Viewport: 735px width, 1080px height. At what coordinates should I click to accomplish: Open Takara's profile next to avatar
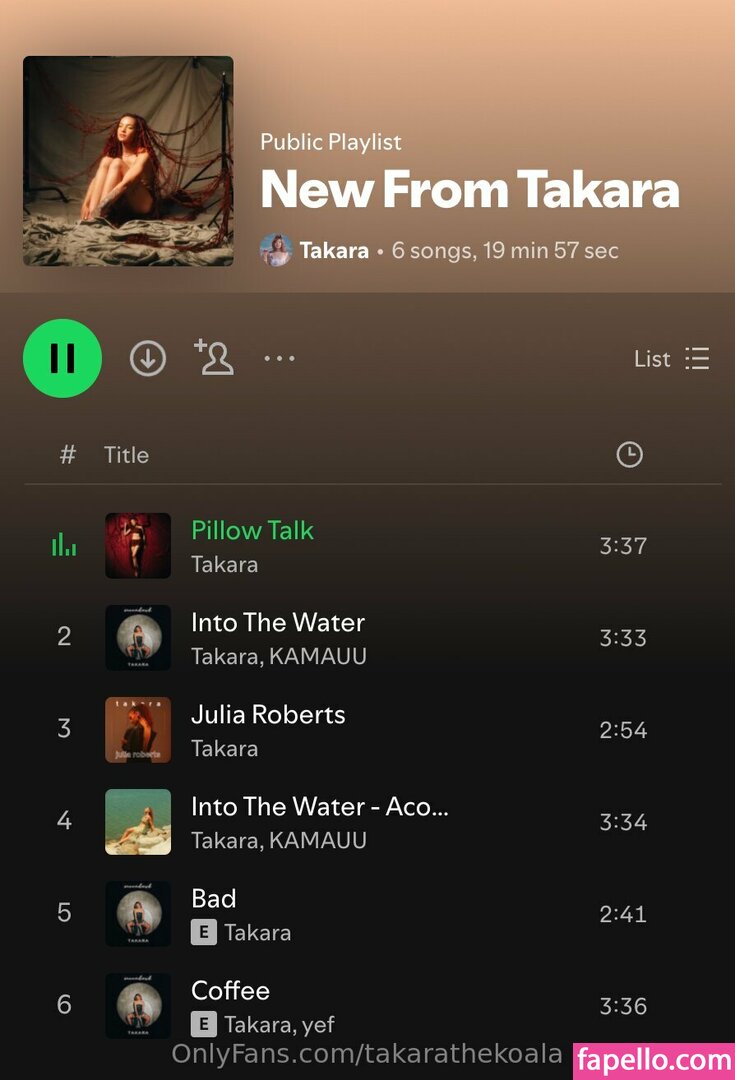click(x=334, y=250)
